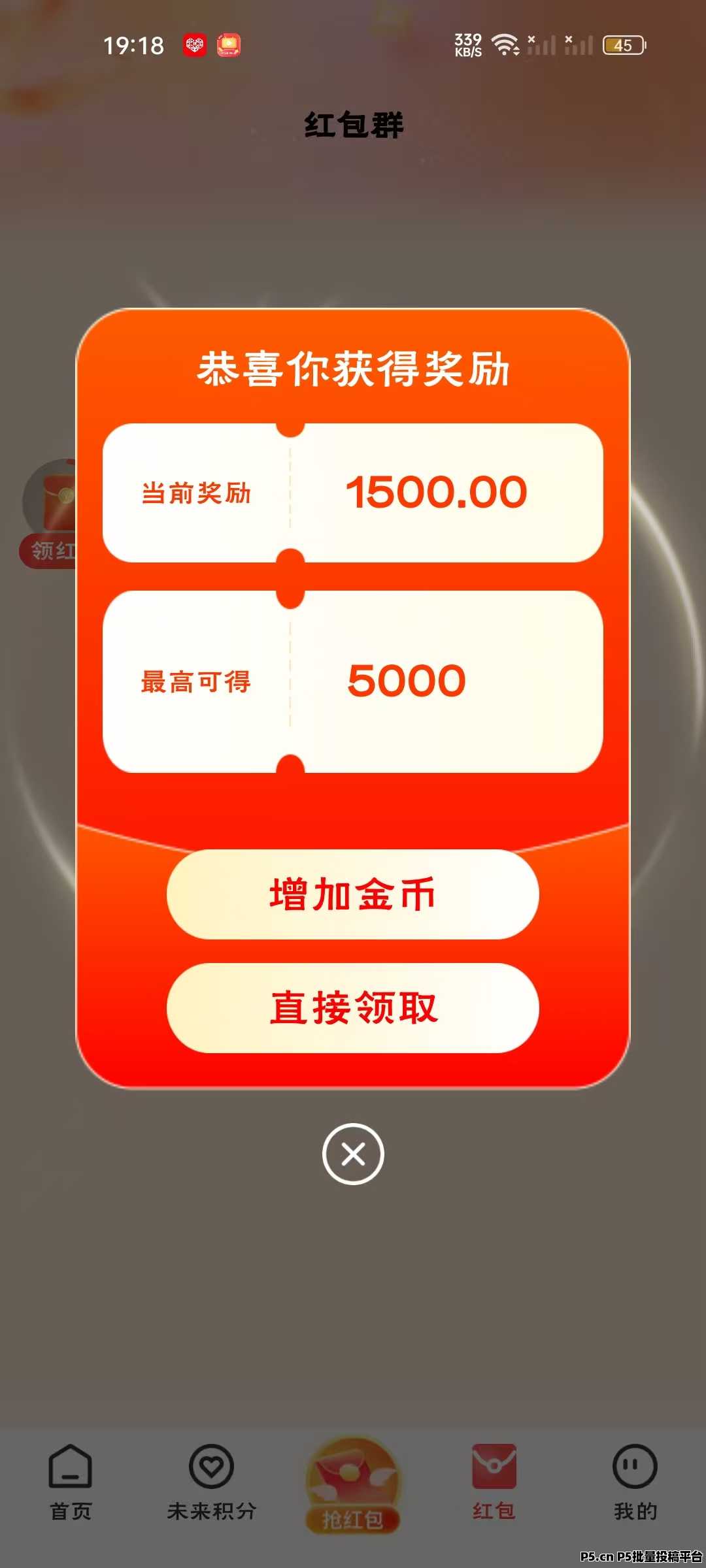Go to the 首页 tab

pyautogui.click(x=71, y=1483)
